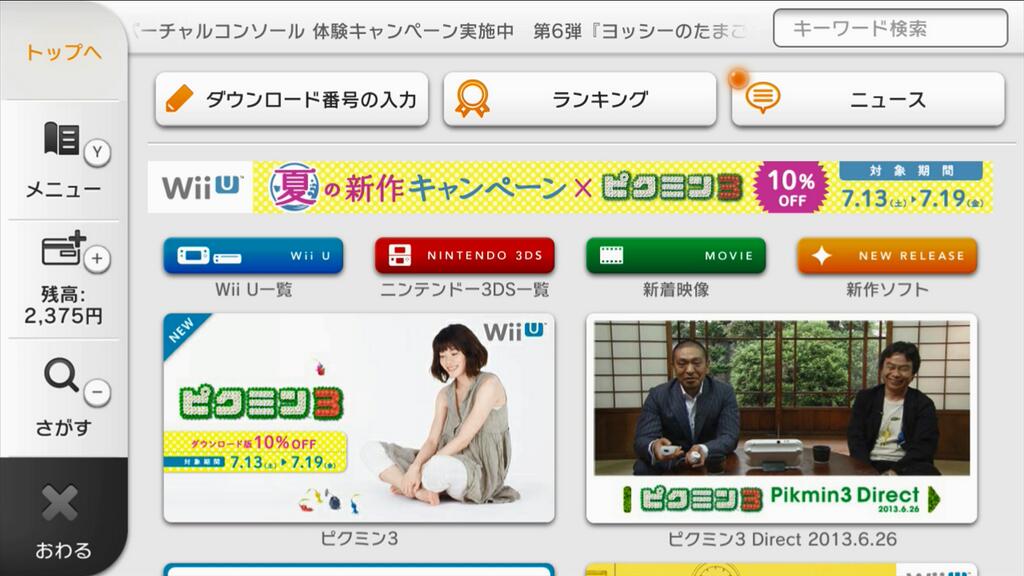The width and height of the screenshot is (1024, 576).
Task: Open the 夏の新作キャンペーン banner
Action: (x=570, y=187)
